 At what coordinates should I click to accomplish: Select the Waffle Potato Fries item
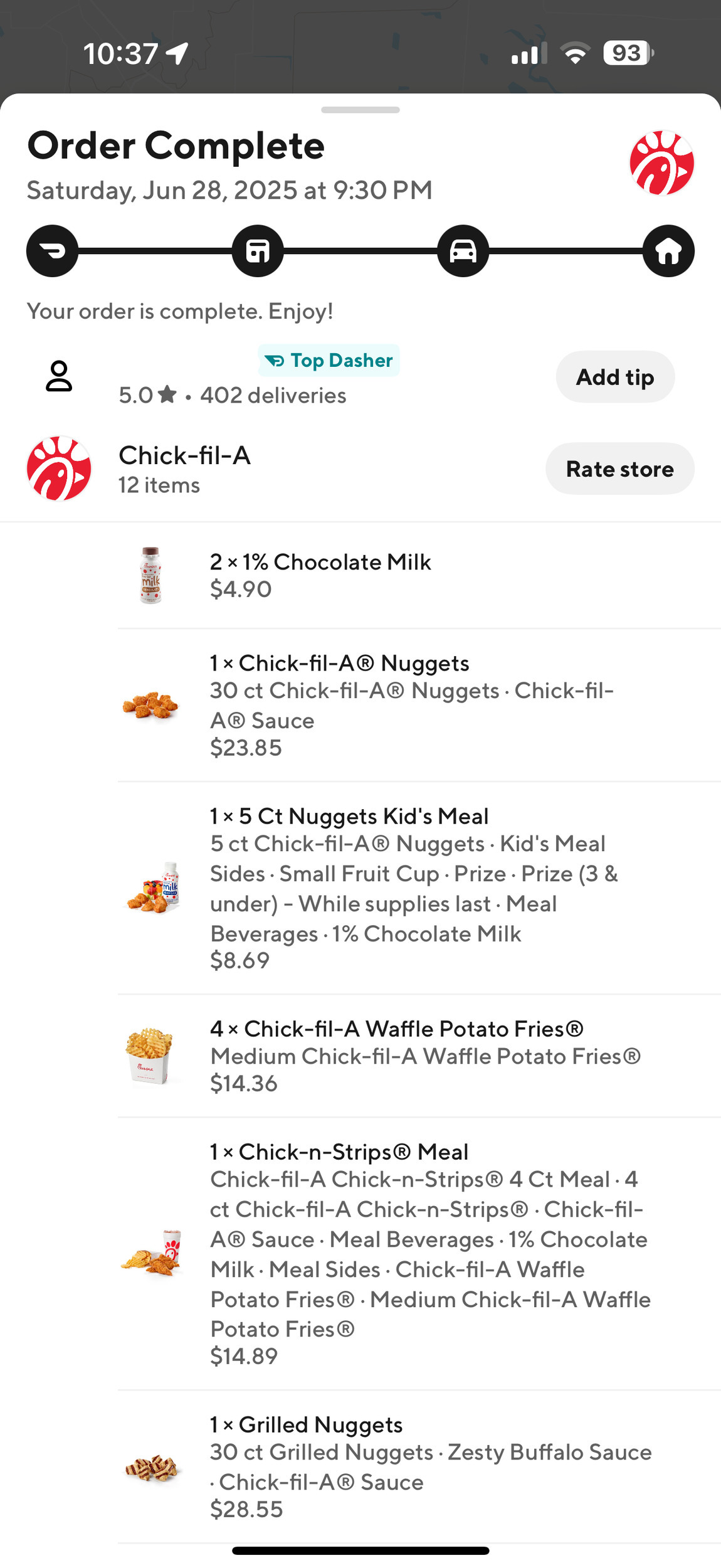(x=419, y=1056)
